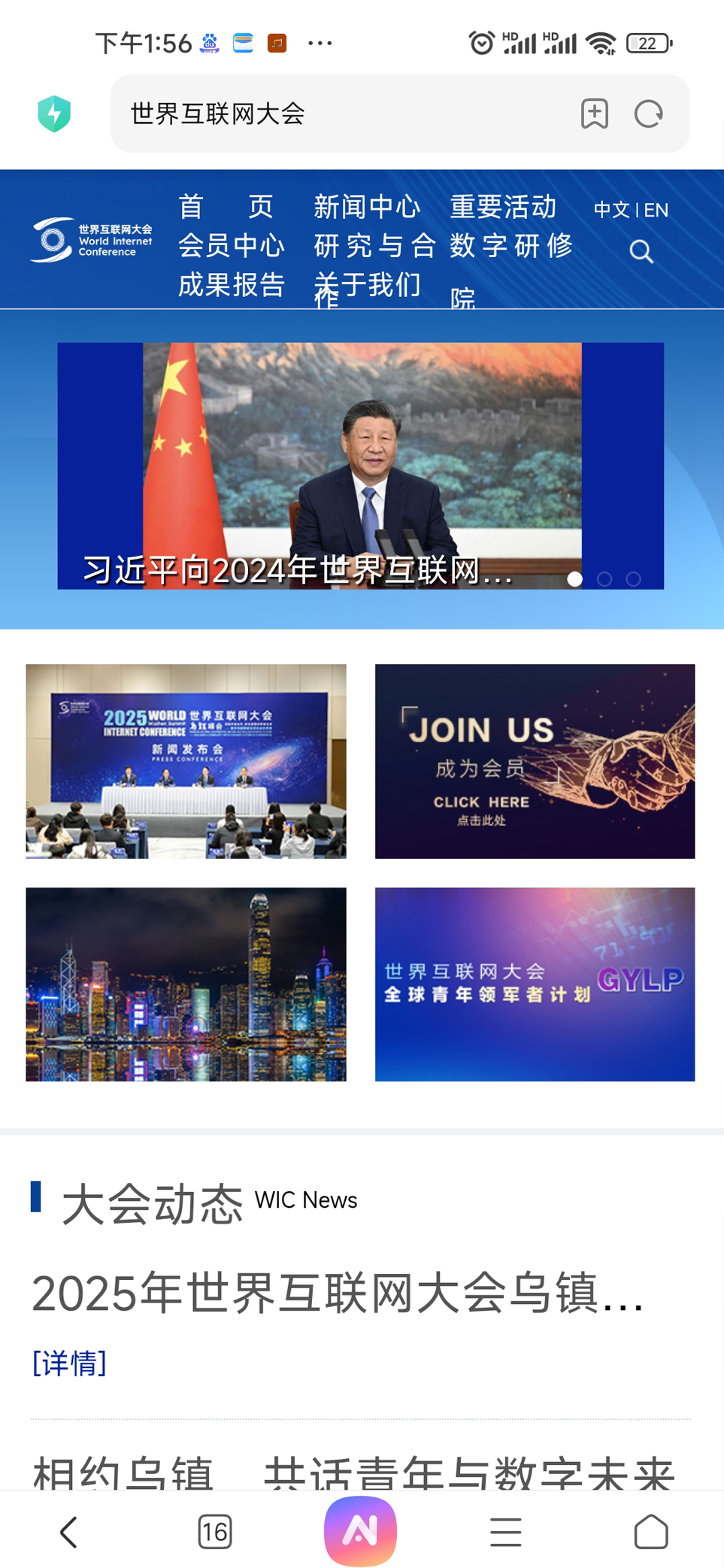Go to 新闻中心 section
Viewport: 724px width, 1568px height.
(367, 207)
